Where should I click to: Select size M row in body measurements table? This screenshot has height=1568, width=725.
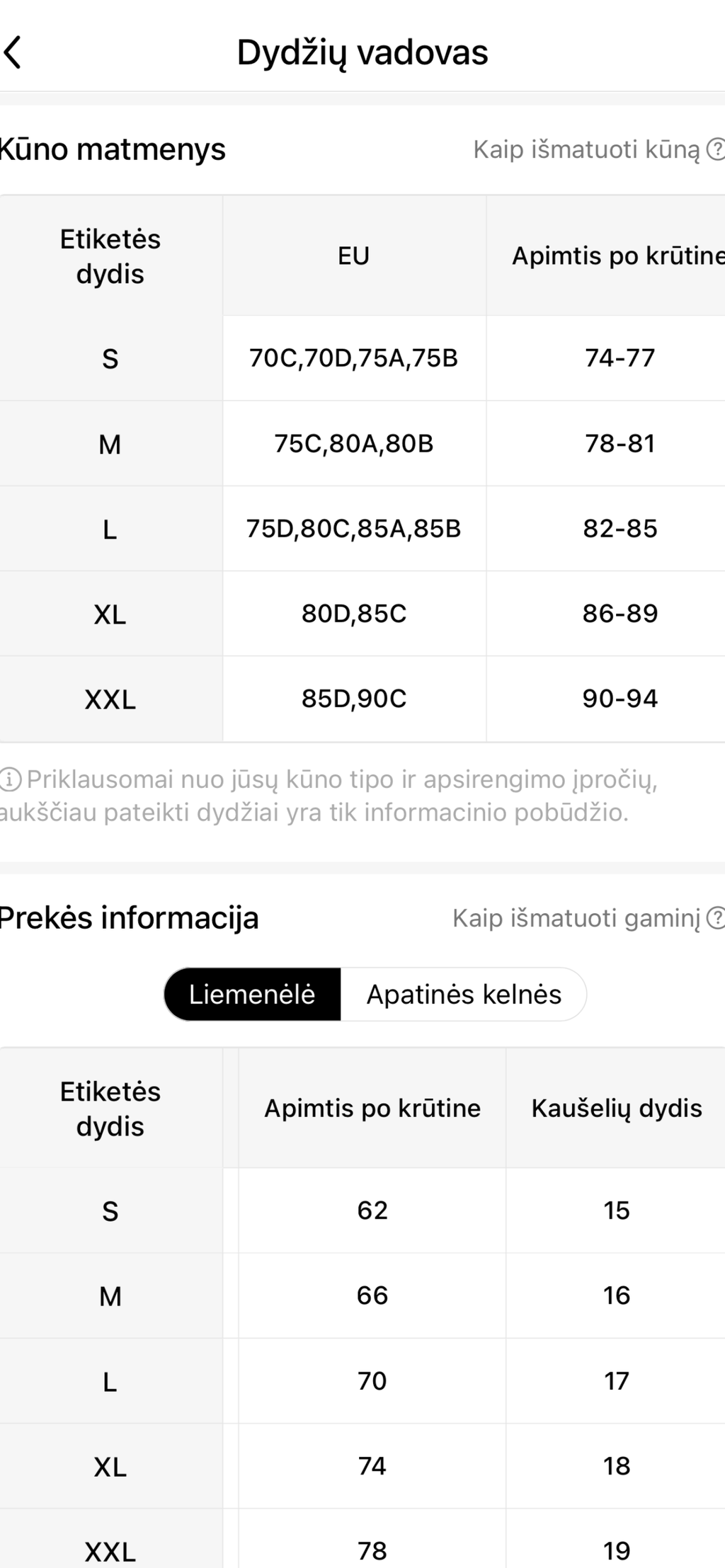tap(111, 444)
